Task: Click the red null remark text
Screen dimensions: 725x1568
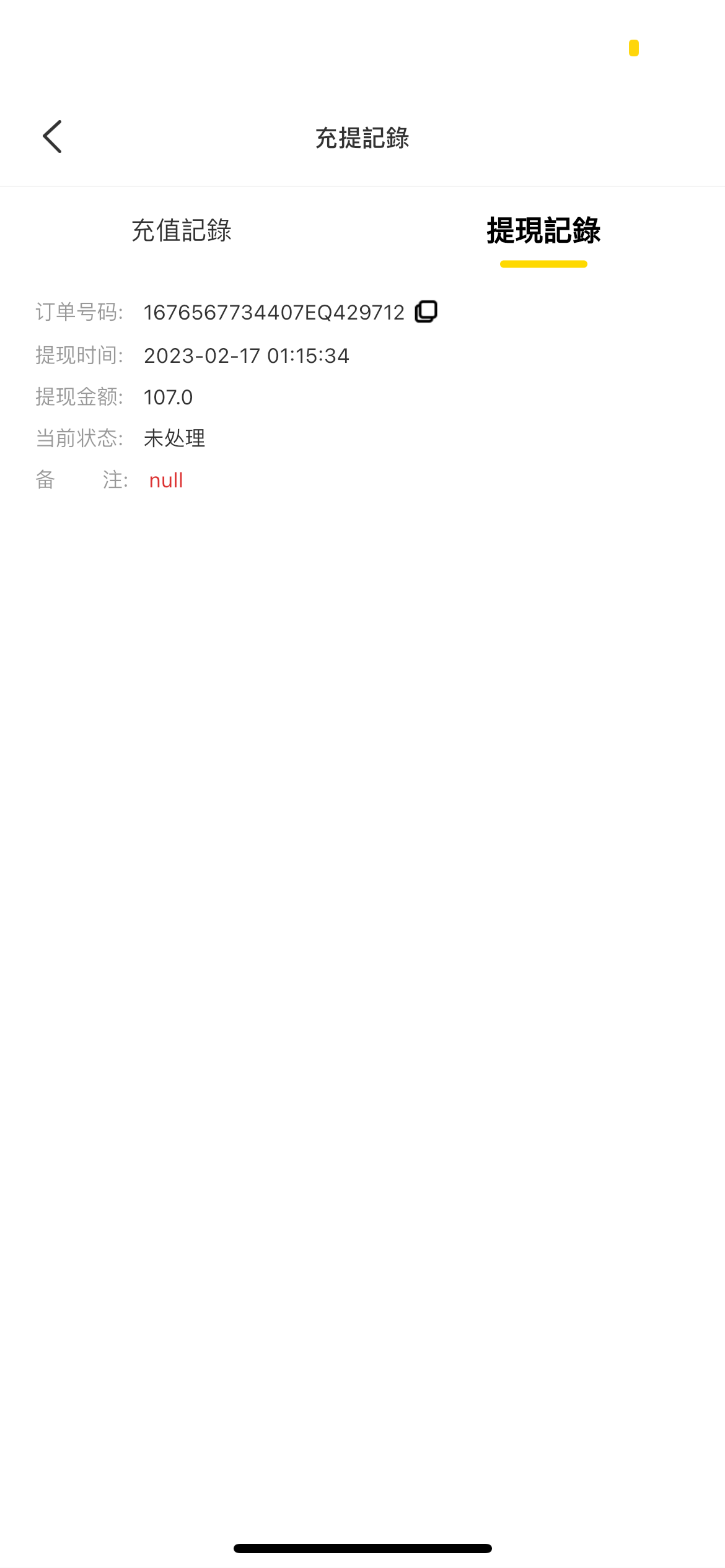Action: pos(166,480)
